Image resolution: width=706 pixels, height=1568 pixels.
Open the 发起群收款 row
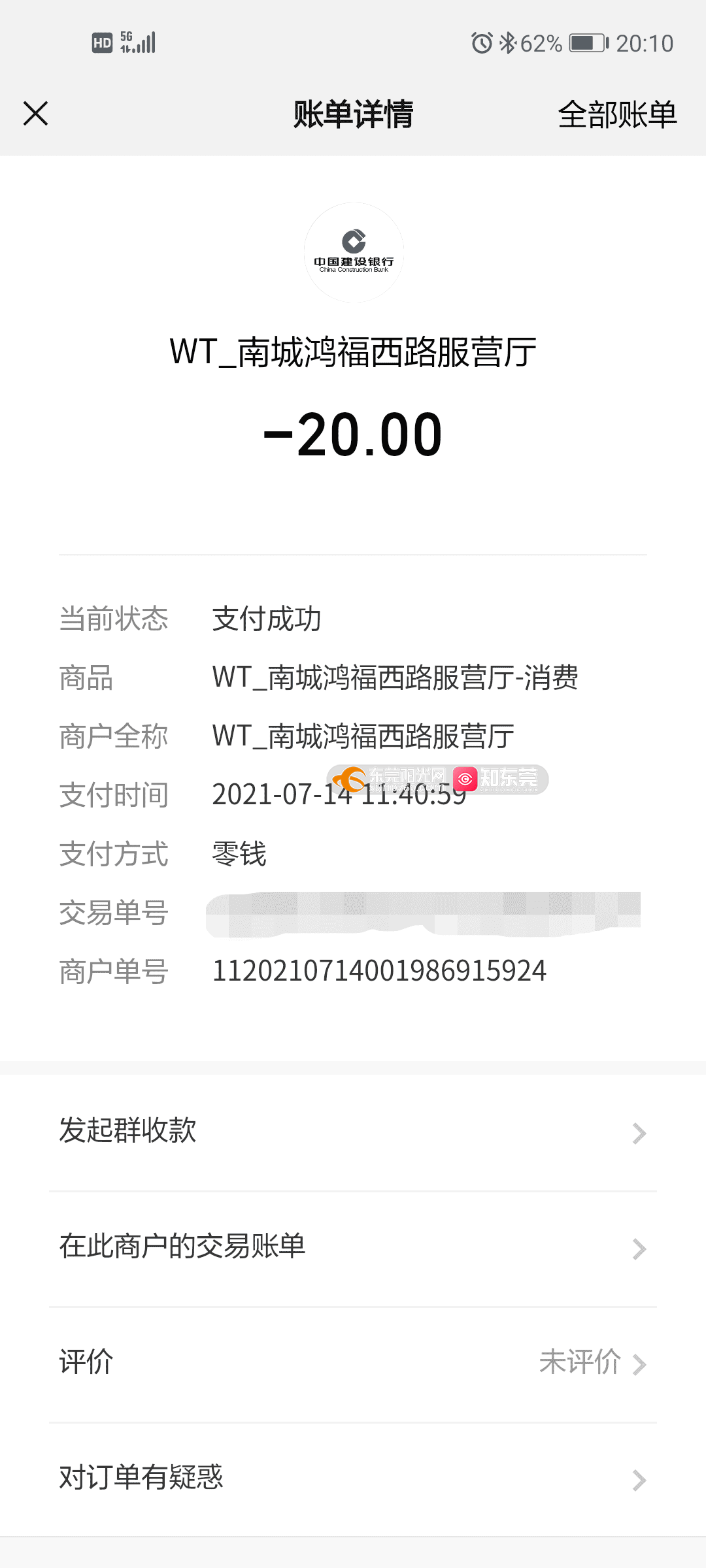[353, 1132]
